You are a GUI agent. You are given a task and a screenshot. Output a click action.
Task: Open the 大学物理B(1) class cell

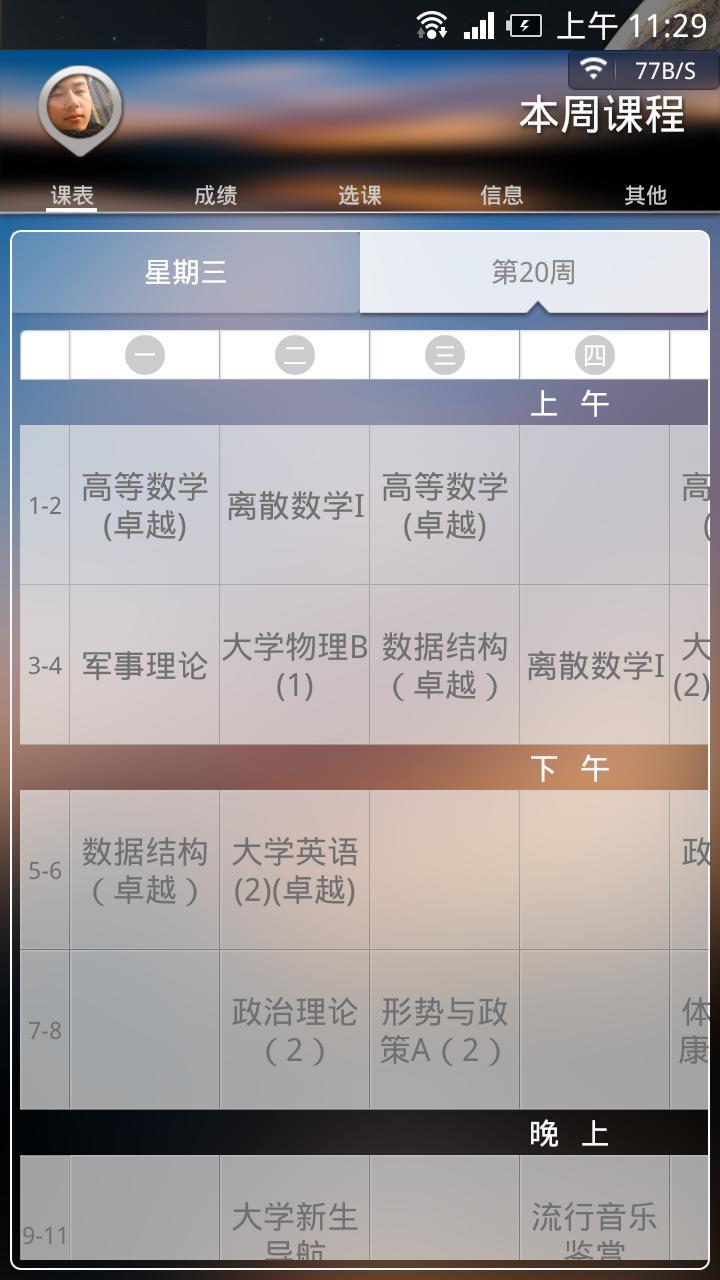295,665
